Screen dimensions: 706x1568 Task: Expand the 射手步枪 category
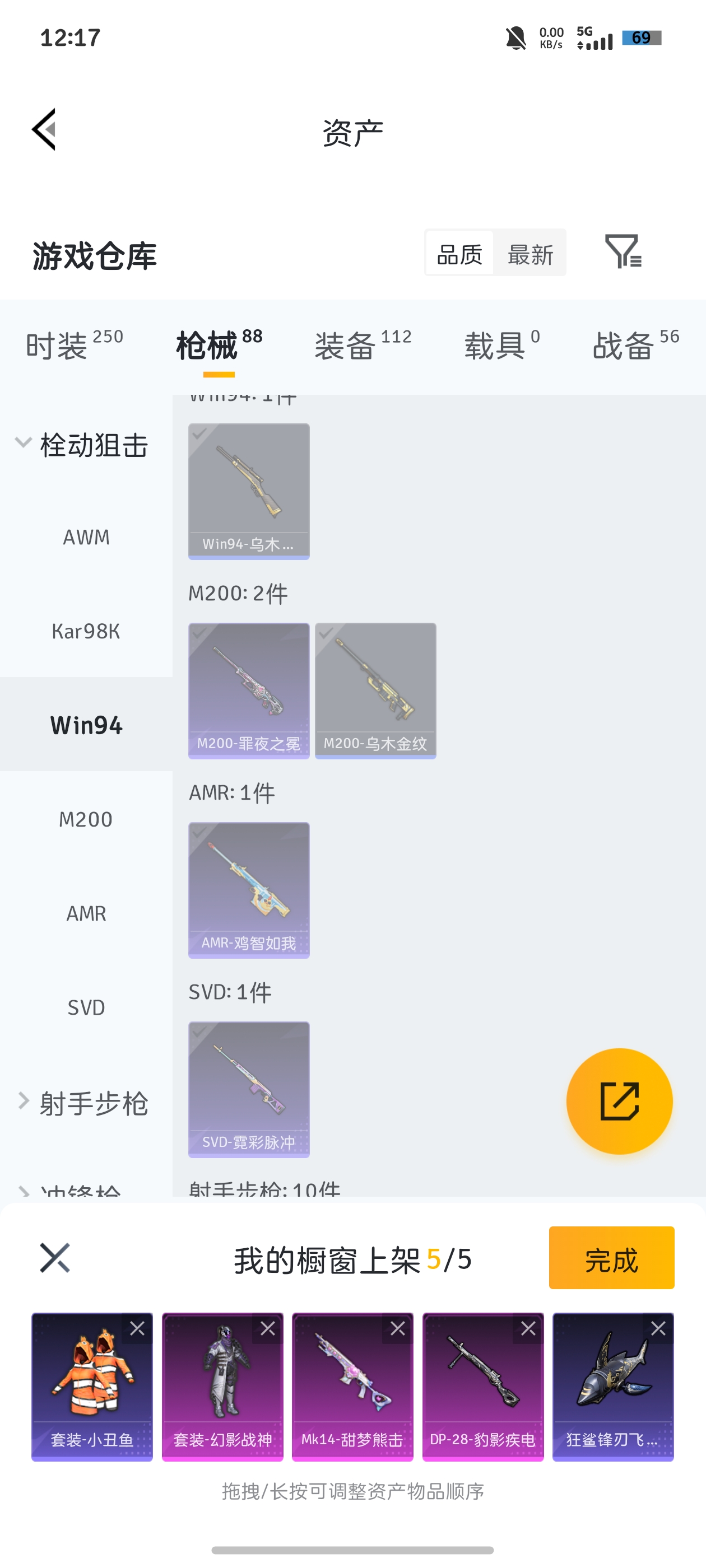pos(82,1103)
